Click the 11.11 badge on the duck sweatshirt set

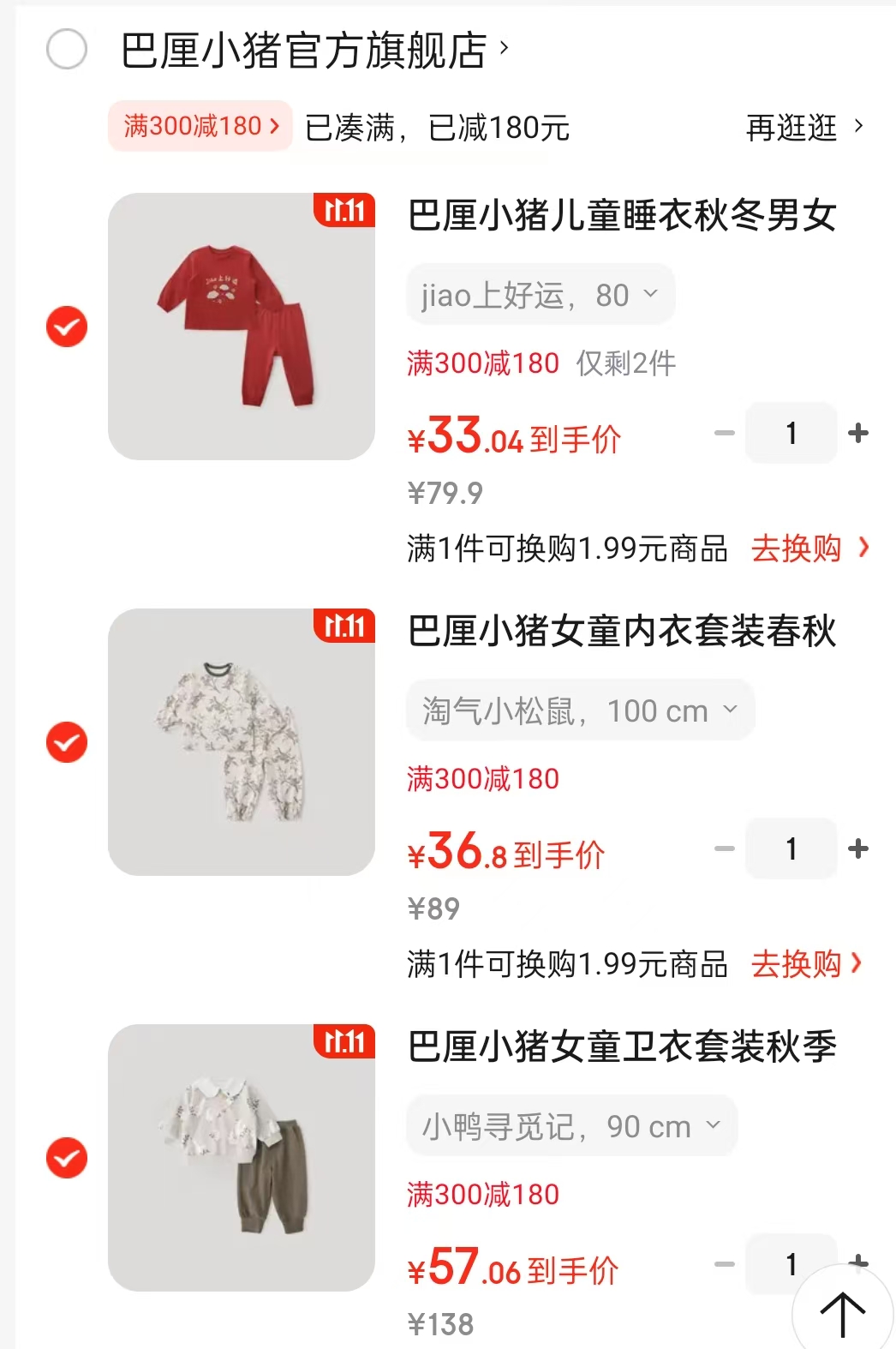click(342, 1044)
